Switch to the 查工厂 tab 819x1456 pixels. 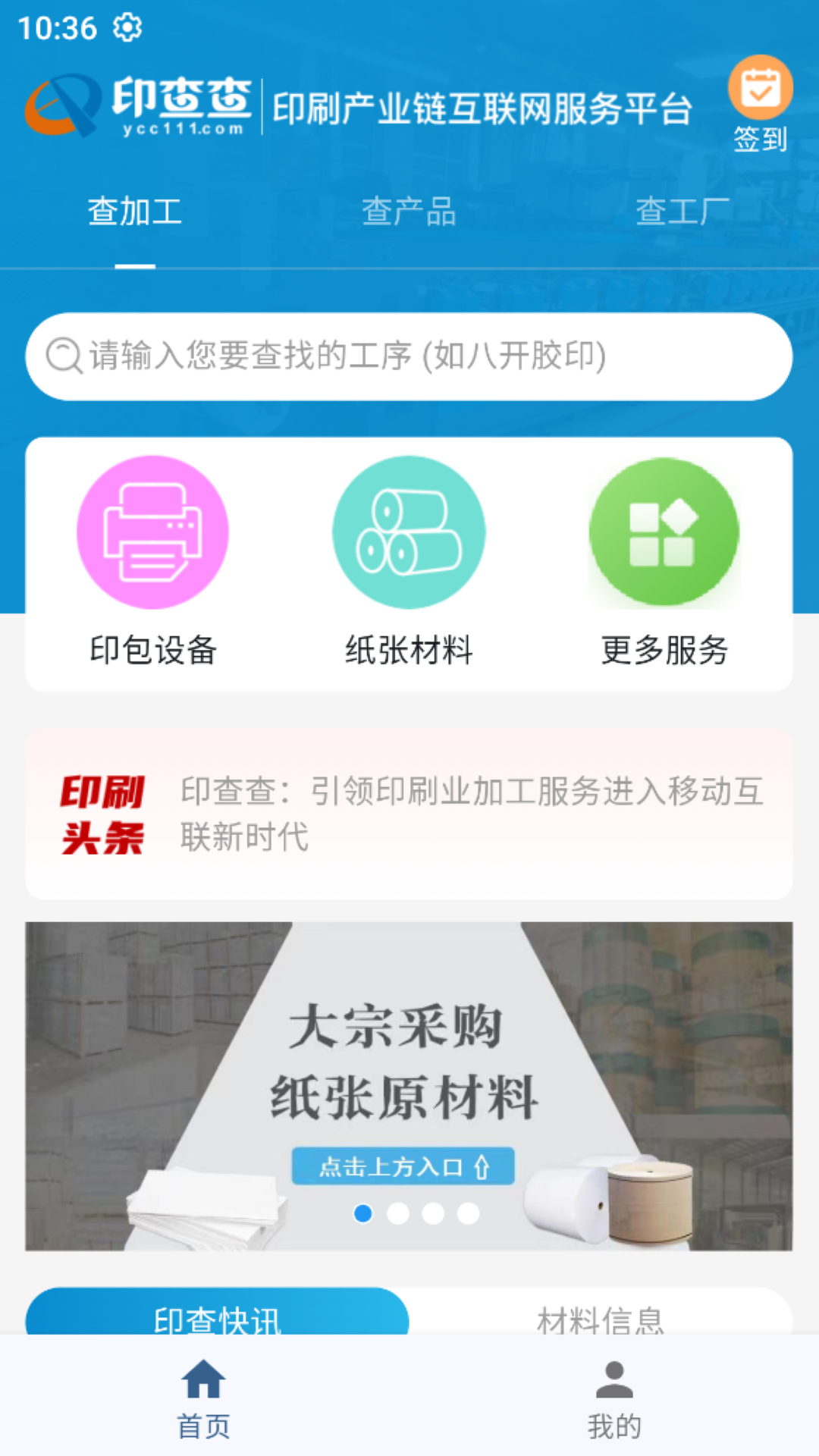tap(682, 212)
